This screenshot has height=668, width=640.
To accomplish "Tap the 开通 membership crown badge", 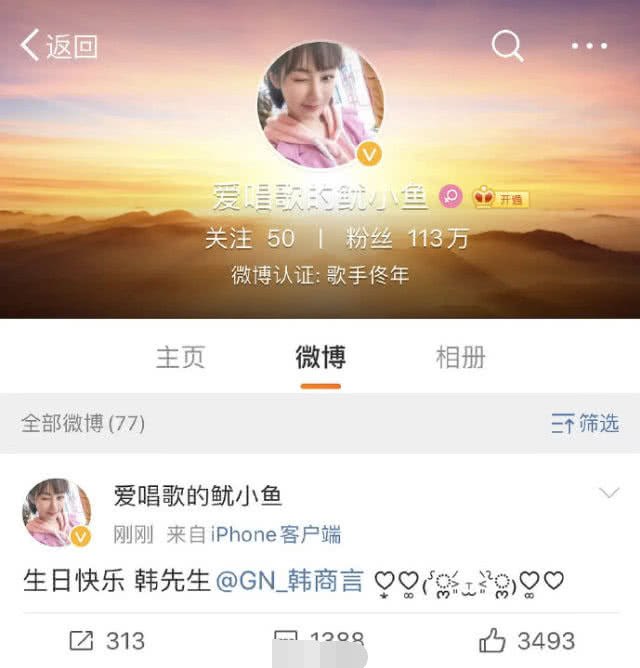I will (500, 197).
